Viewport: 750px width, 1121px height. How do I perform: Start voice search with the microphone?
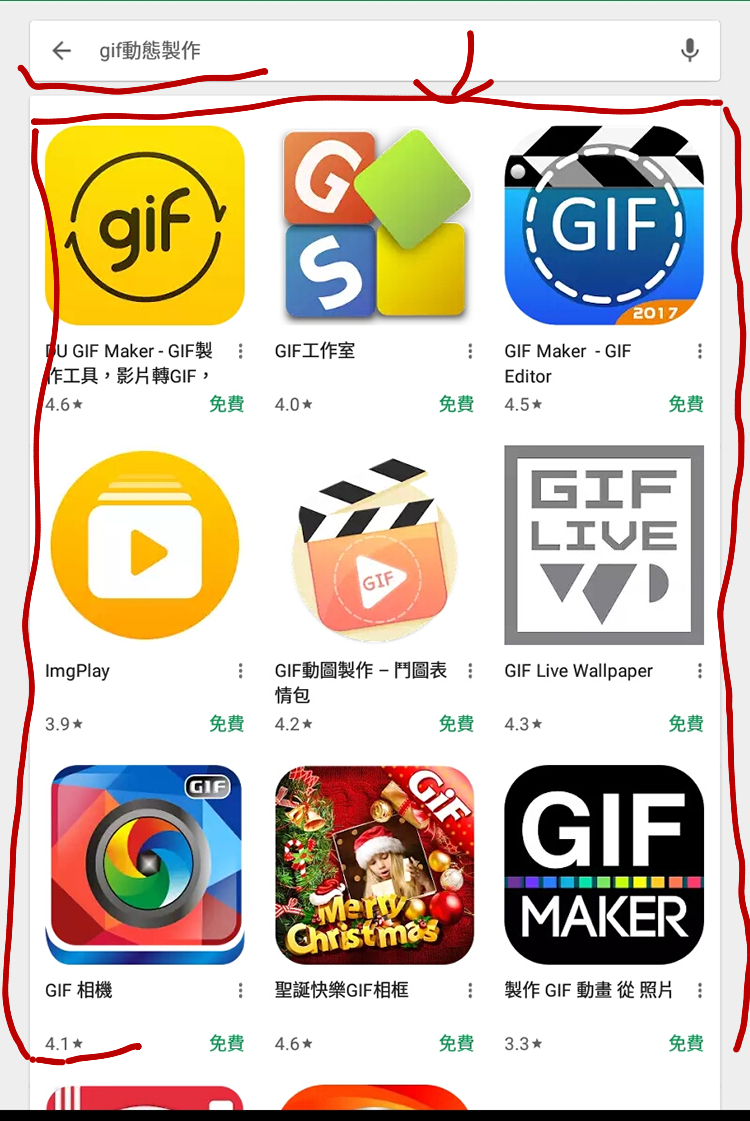click(x=689, y=50)
